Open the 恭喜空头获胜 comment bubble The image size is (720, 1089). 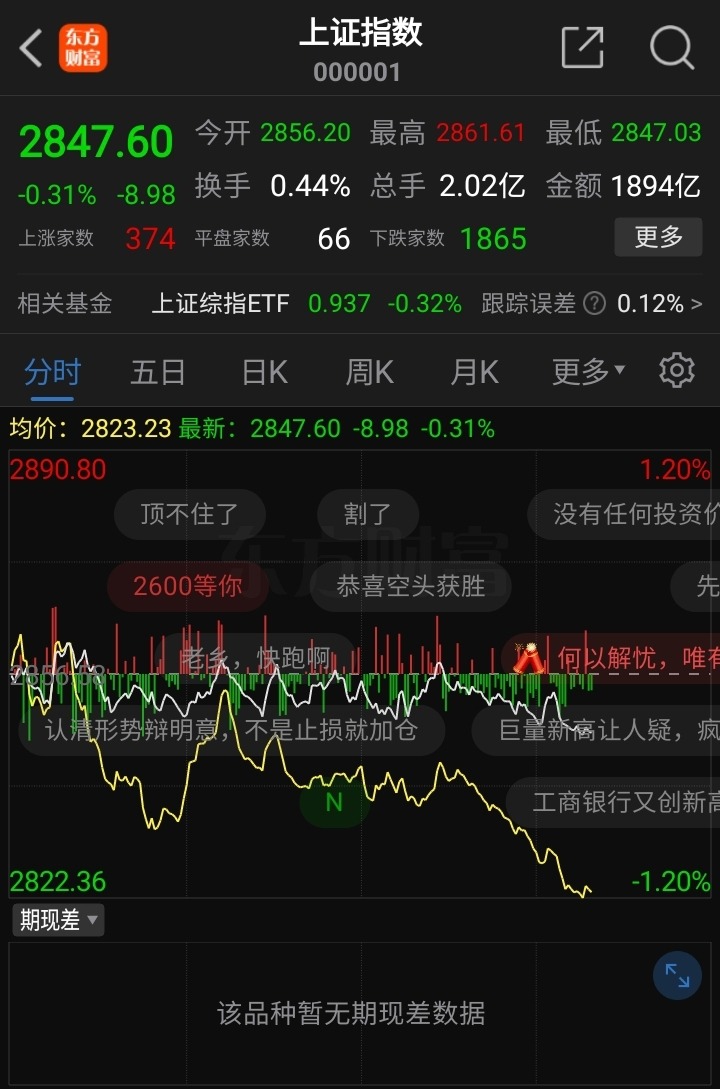[x=411, y=585]
